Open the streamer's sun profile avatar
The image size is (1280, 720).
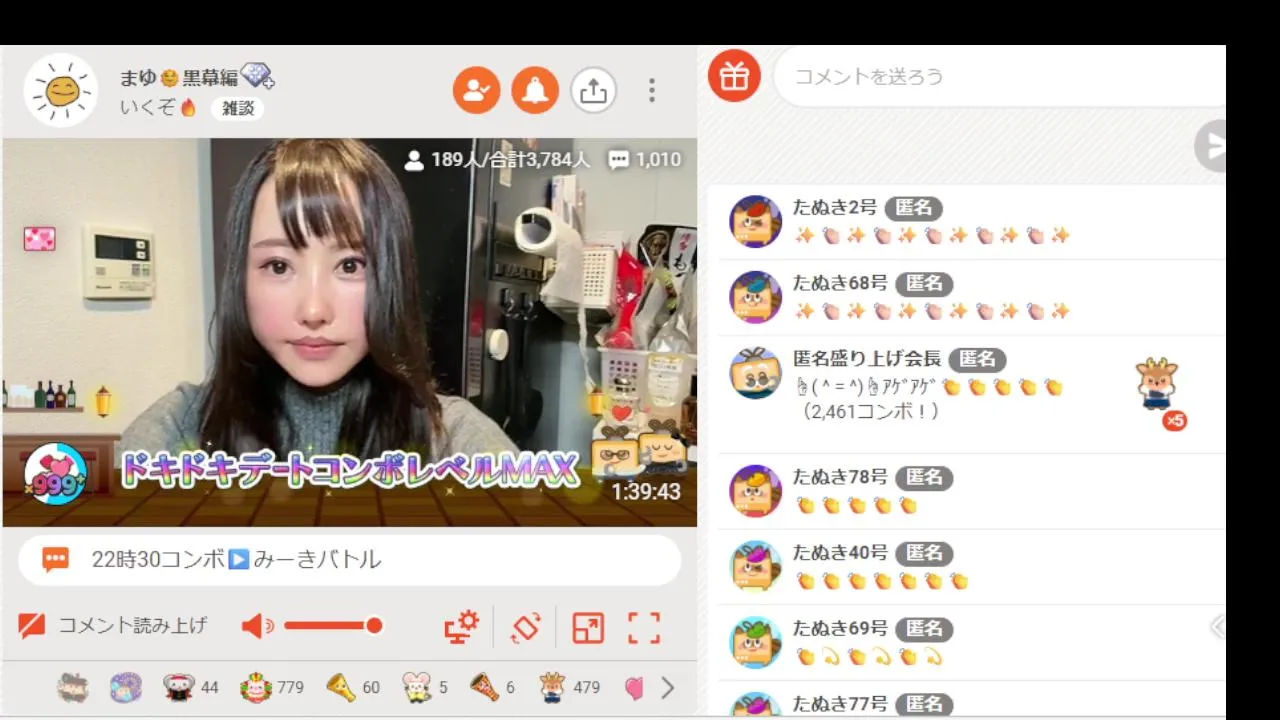click(x=61, y=91)
